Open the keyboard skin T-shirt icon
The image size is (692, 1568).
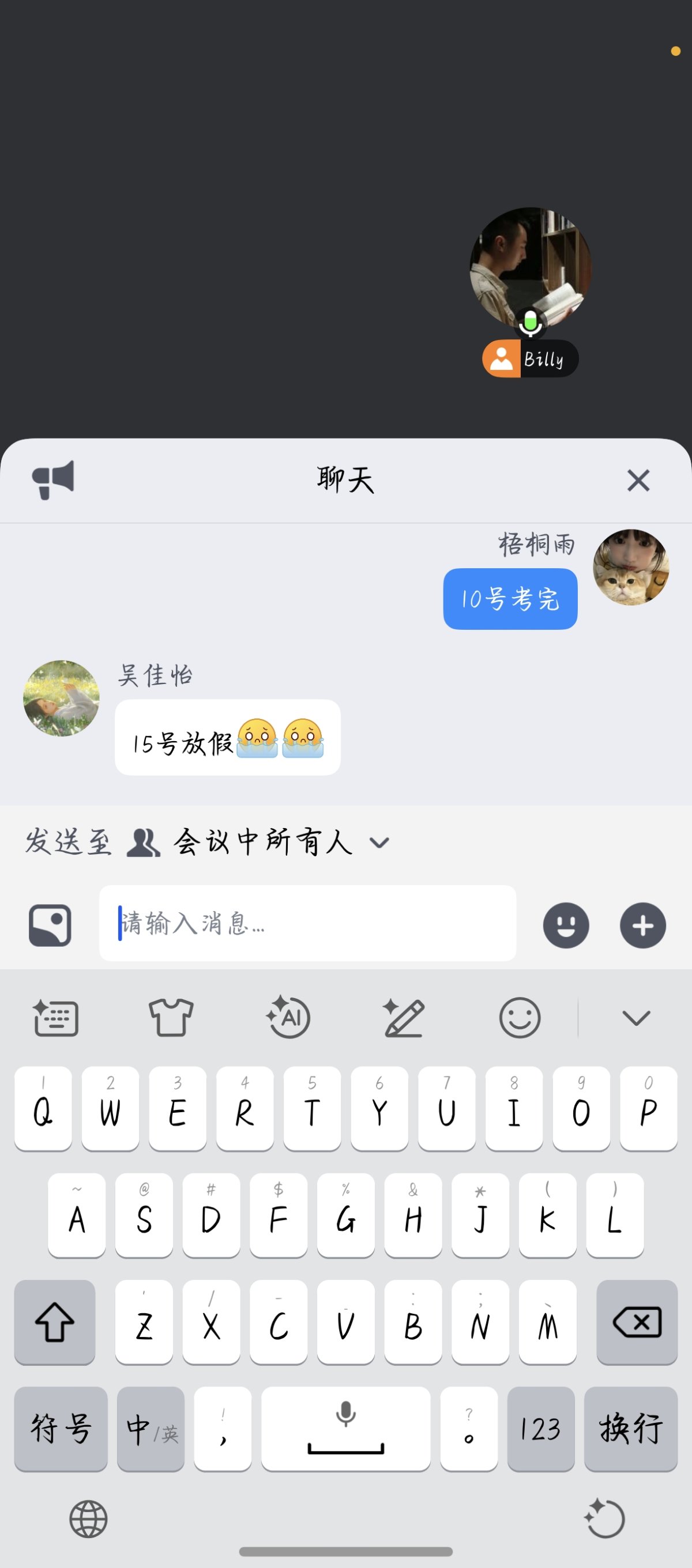pyautogui.click(x=171, y=1017)
